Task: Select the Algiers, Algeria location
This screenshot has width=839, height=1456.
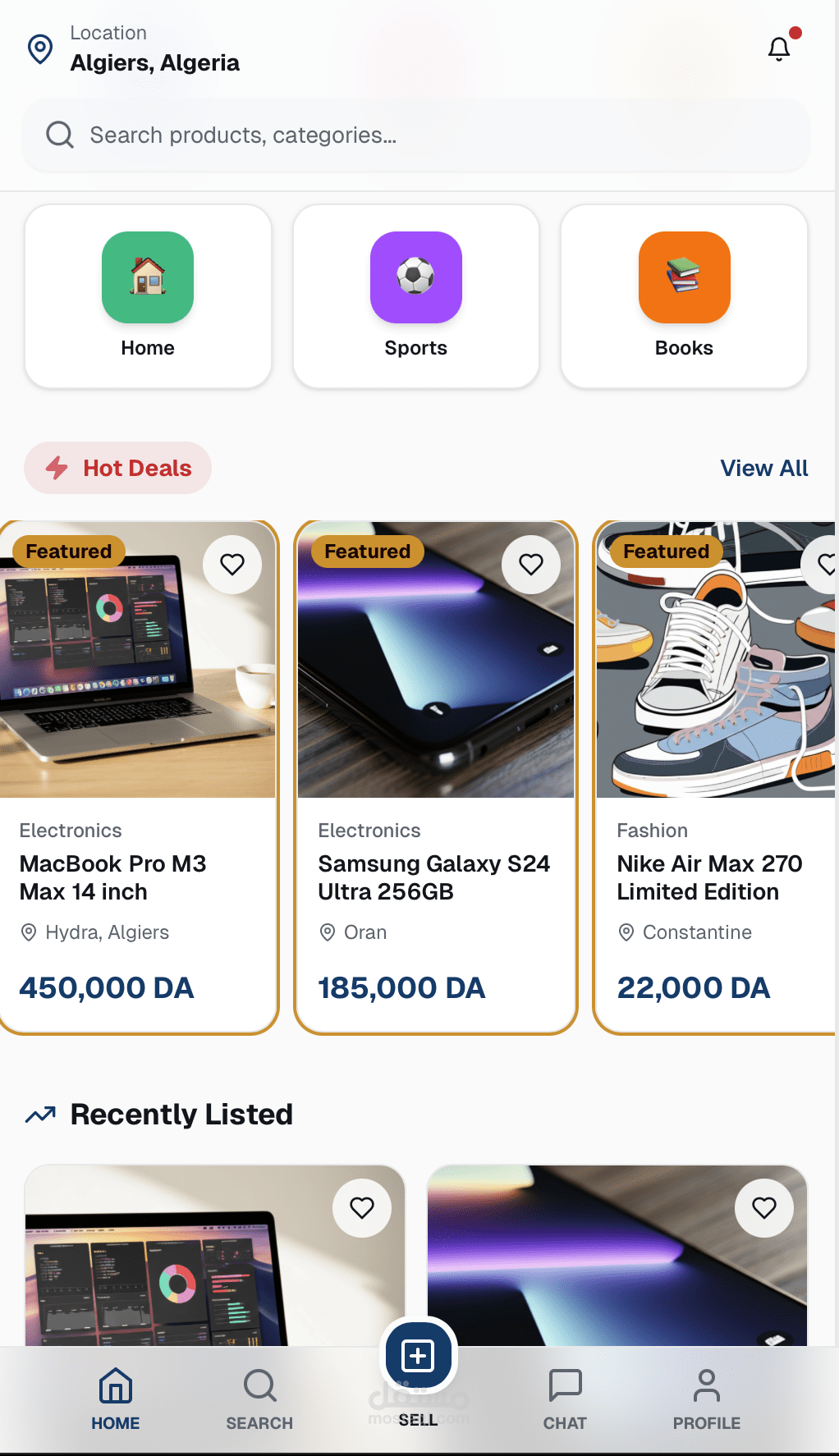Action: coord(155,62)
